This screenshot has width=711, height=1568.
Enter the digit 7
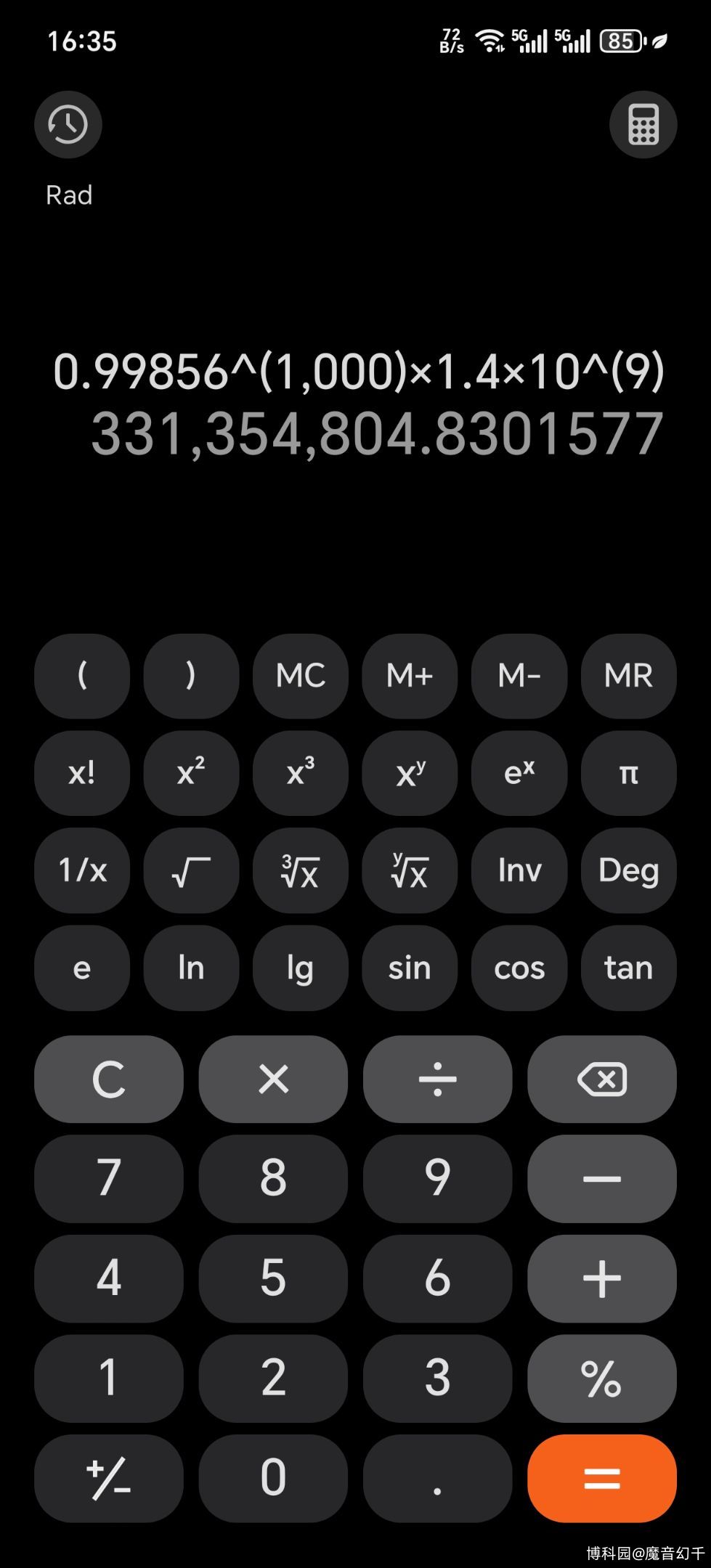[x=109, y=1177]
